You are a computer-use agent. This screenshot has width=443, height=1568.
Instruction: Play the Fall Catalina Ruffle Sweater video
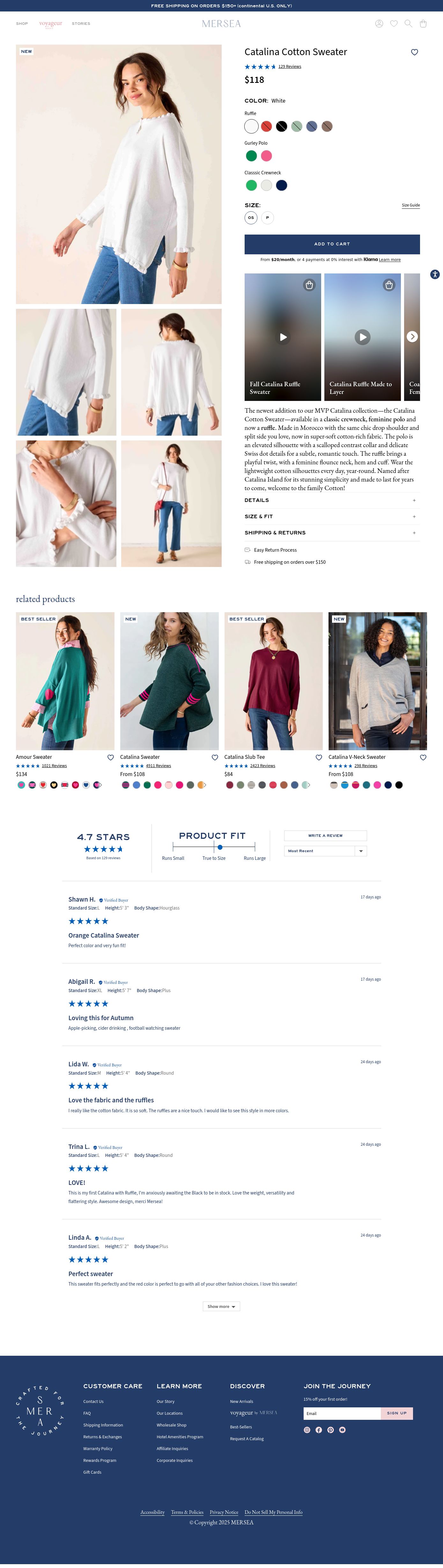pyautogui.click(x=283, y=337)
